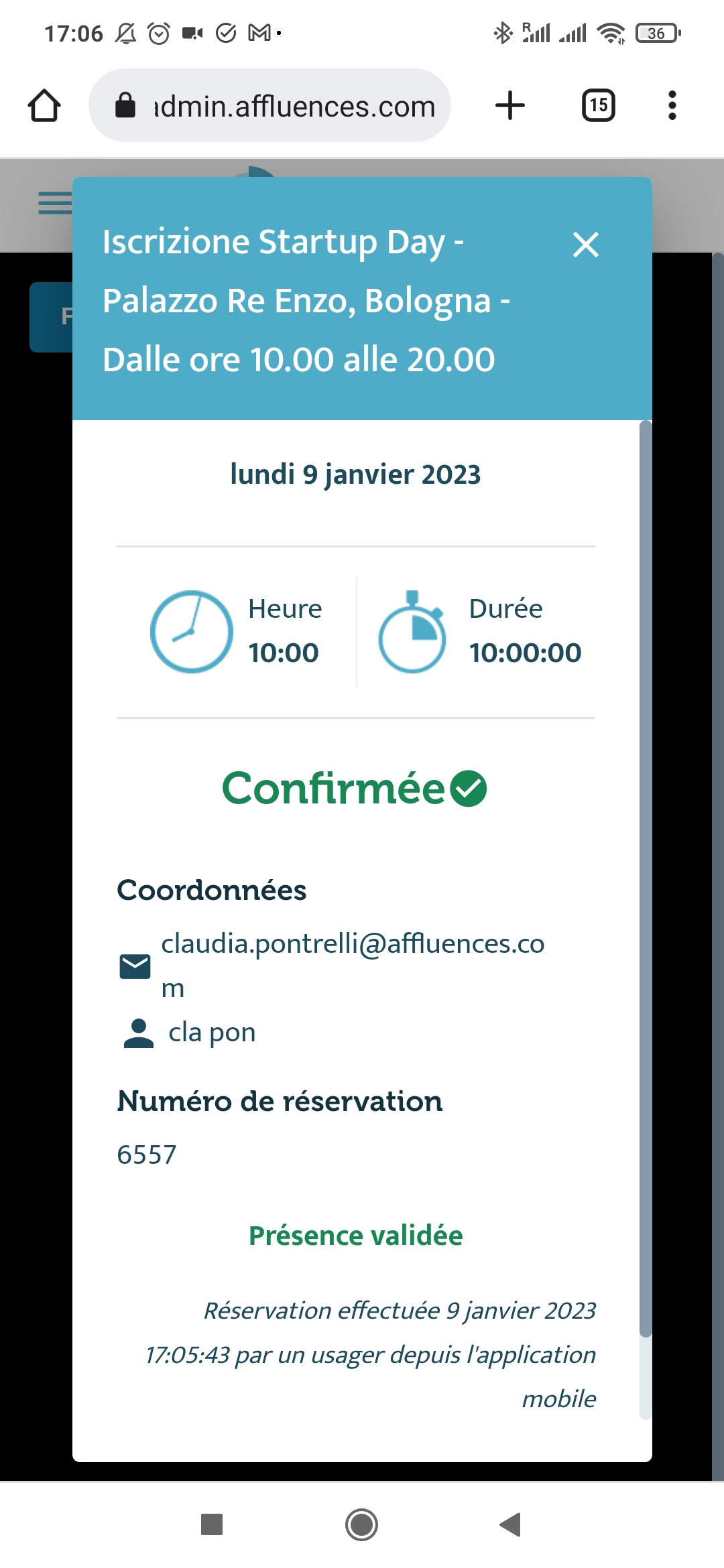Tap the admin.affluences.com address bar
The height and width of the screenshot is (1568, 724).
269,106
